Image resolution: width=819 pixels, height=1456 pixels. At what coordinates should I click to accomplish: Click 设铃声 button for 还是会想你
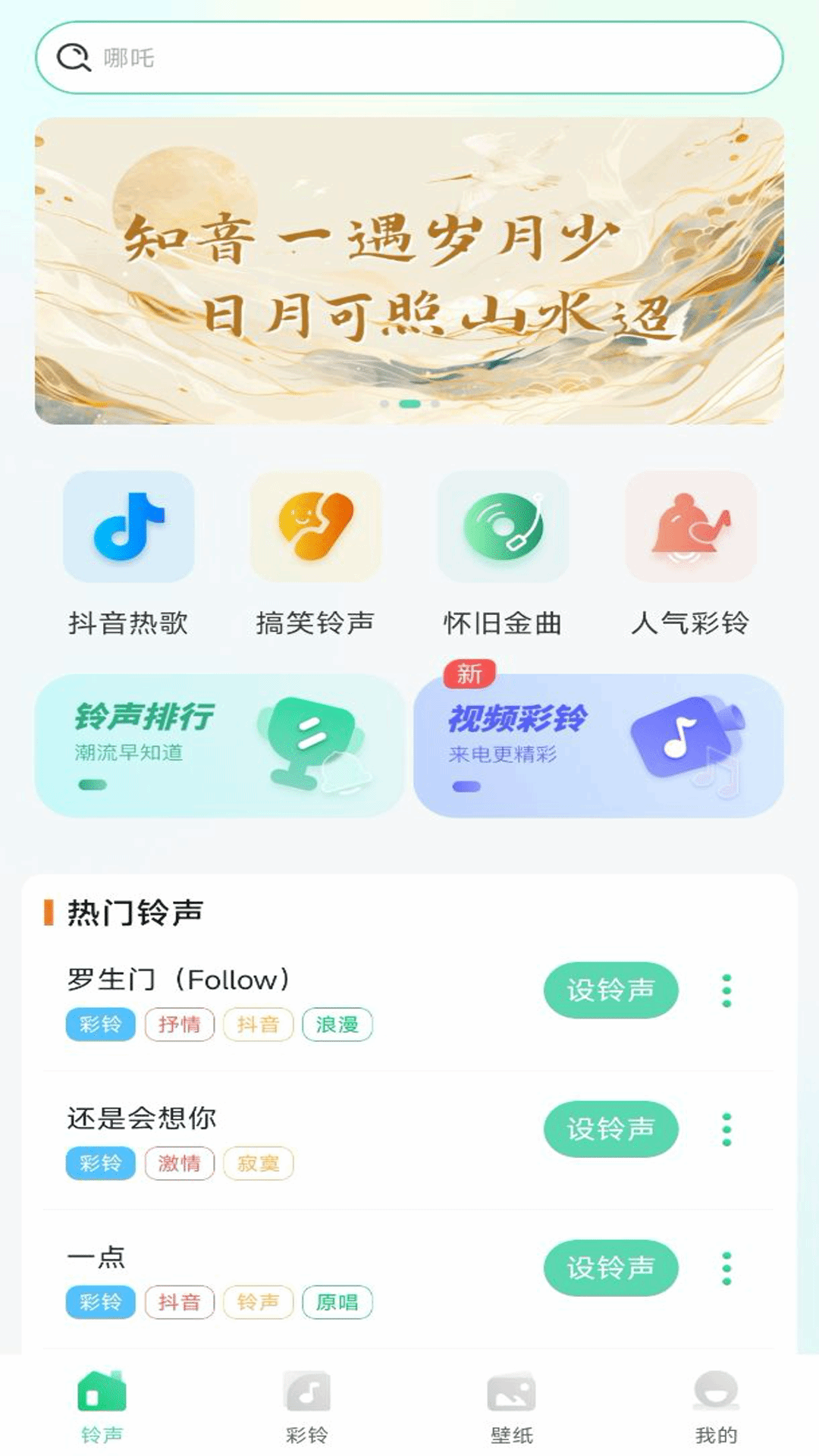[611, 1130]
